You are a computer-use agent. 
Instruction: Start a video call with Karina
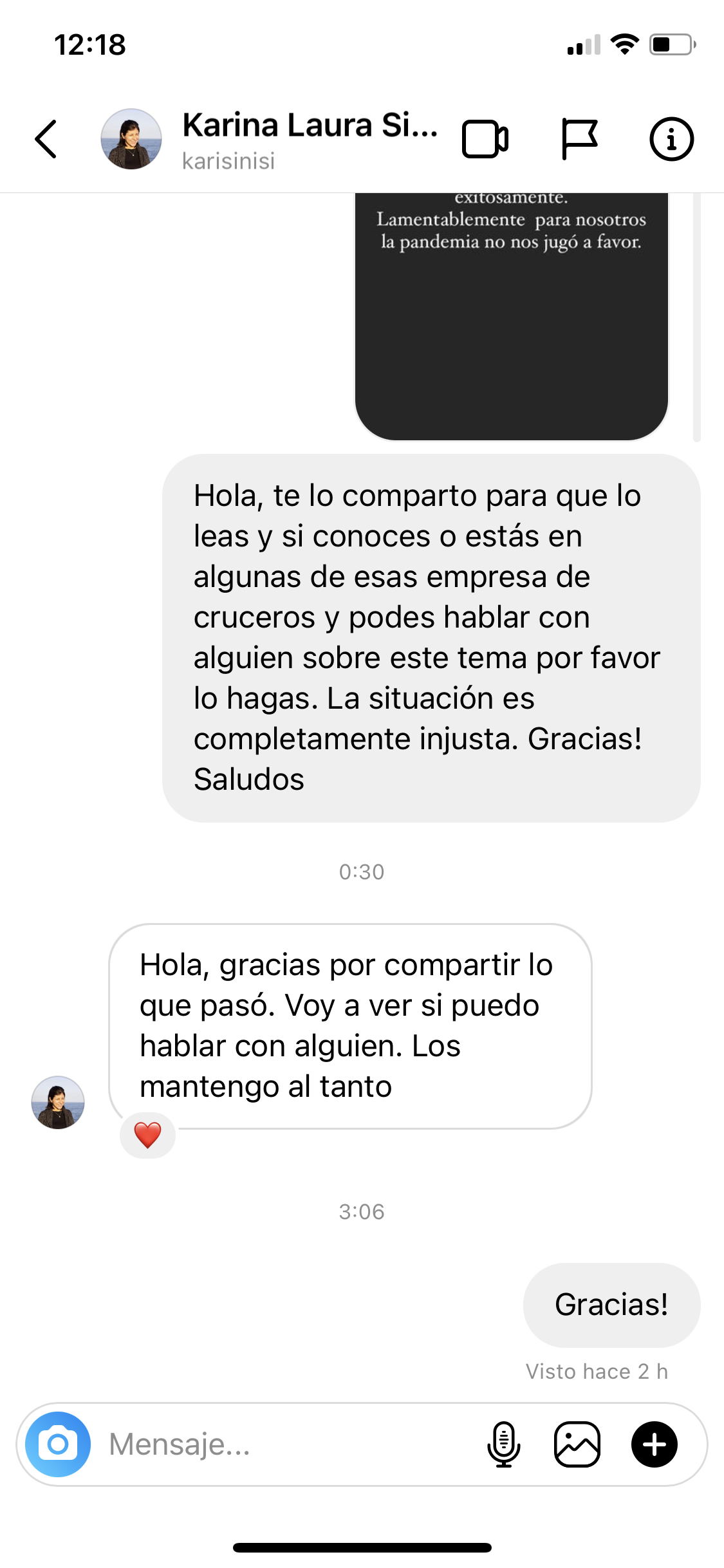pos(485,138)
